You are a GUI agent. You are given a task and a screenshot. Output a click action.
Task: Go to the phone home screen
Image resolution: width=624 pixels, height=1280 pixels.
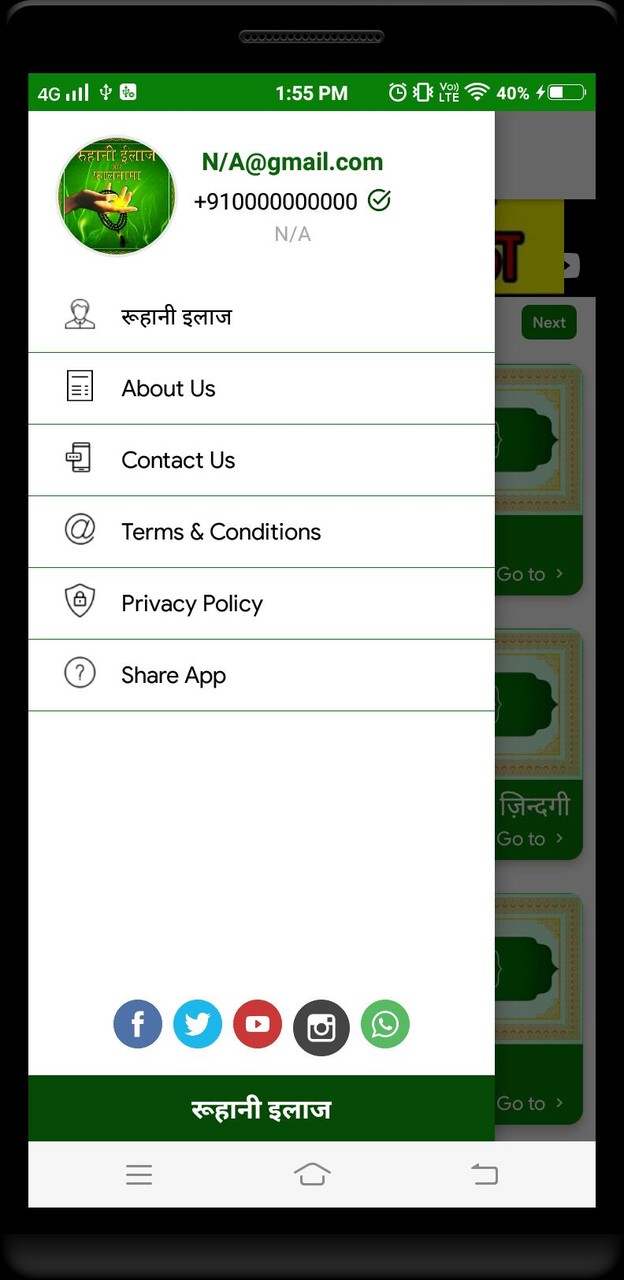coord(312,1175)
